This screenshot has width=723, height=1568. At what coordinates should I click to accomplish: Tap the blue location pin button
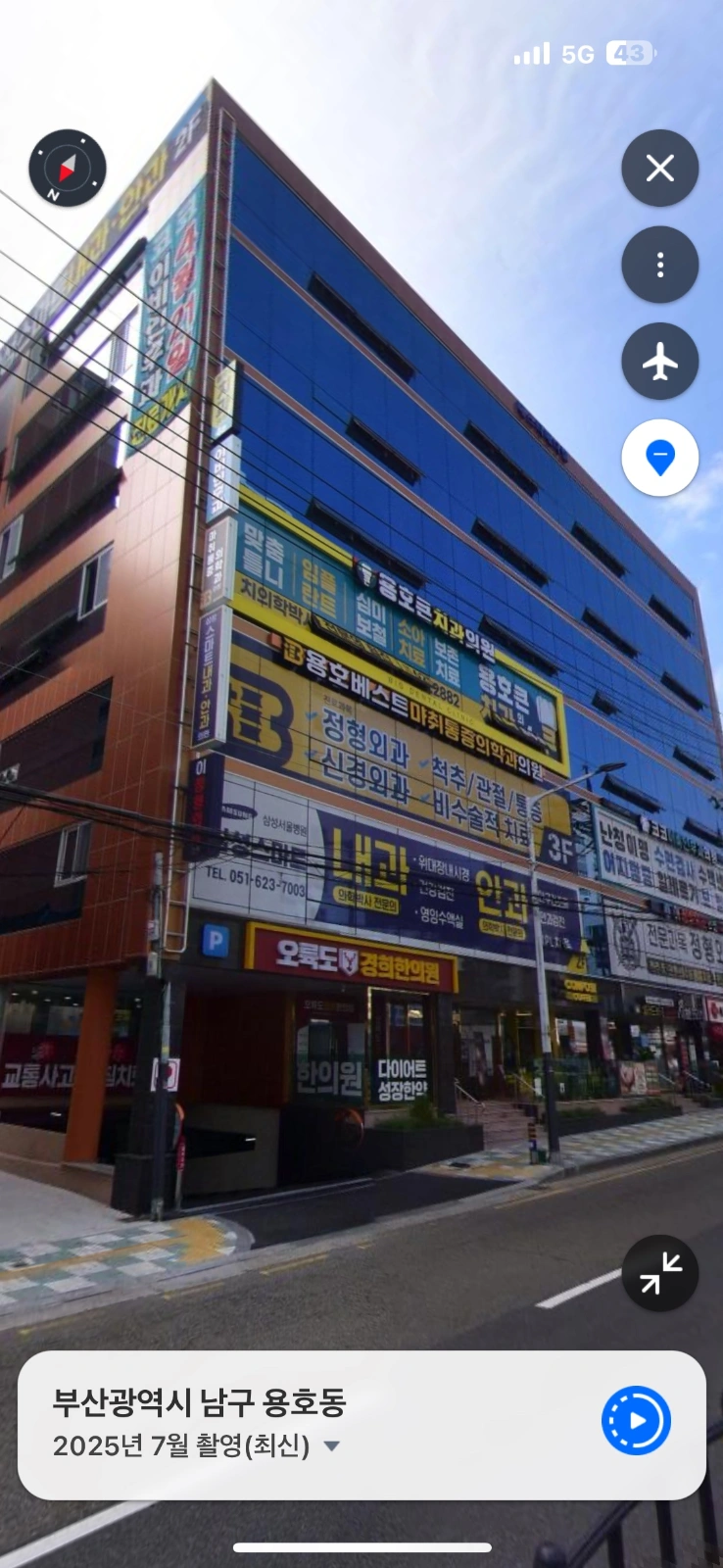point(660,458)
